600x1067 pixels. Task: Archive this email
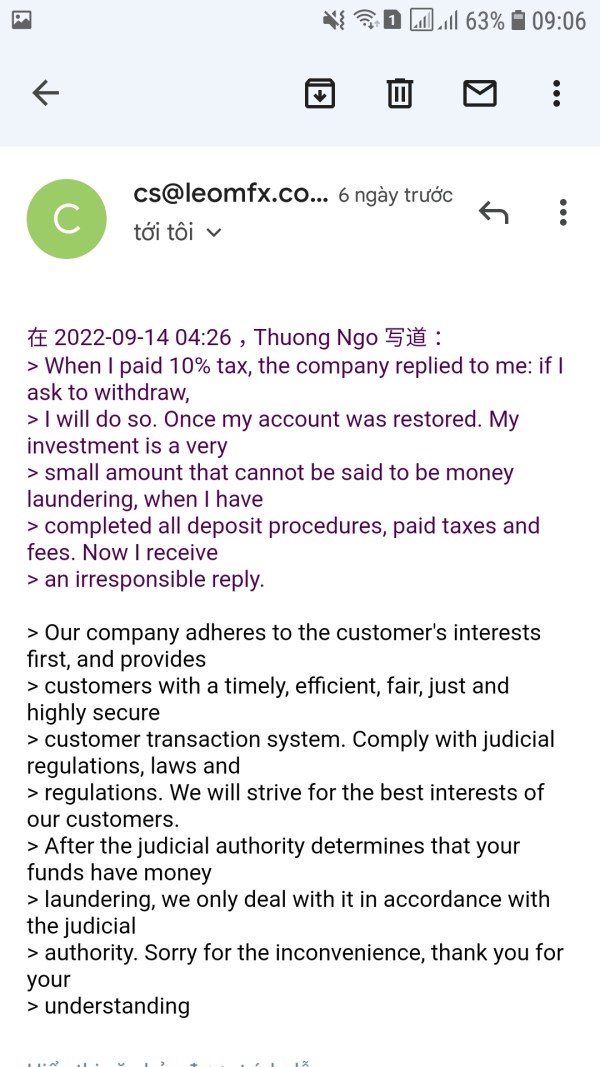click(320, 93)
